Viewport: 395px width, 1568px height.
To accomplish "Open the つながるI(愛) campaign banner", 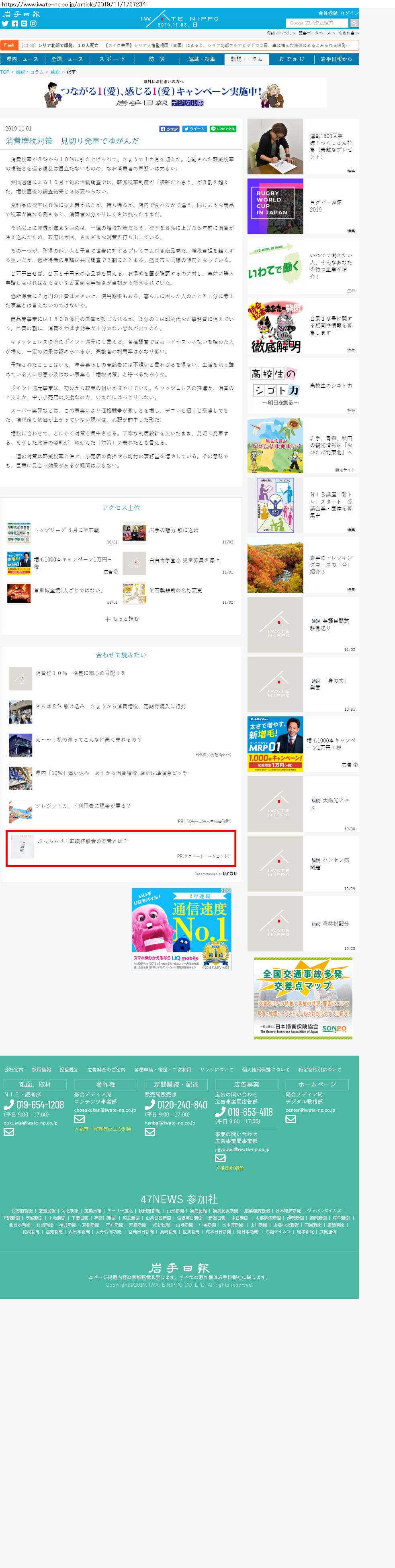I will click(164, 93).
